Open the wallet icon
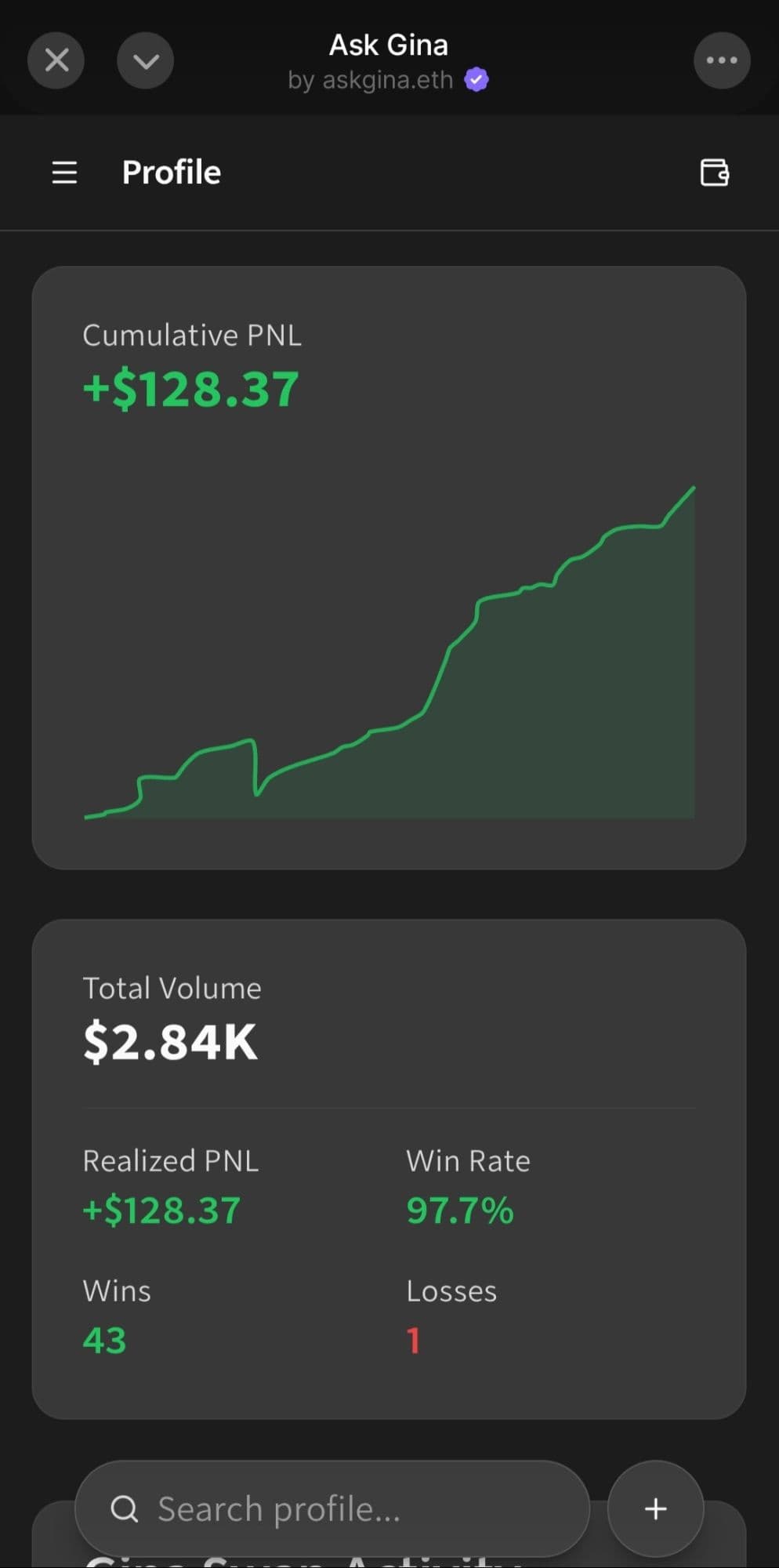 [714, 172]
